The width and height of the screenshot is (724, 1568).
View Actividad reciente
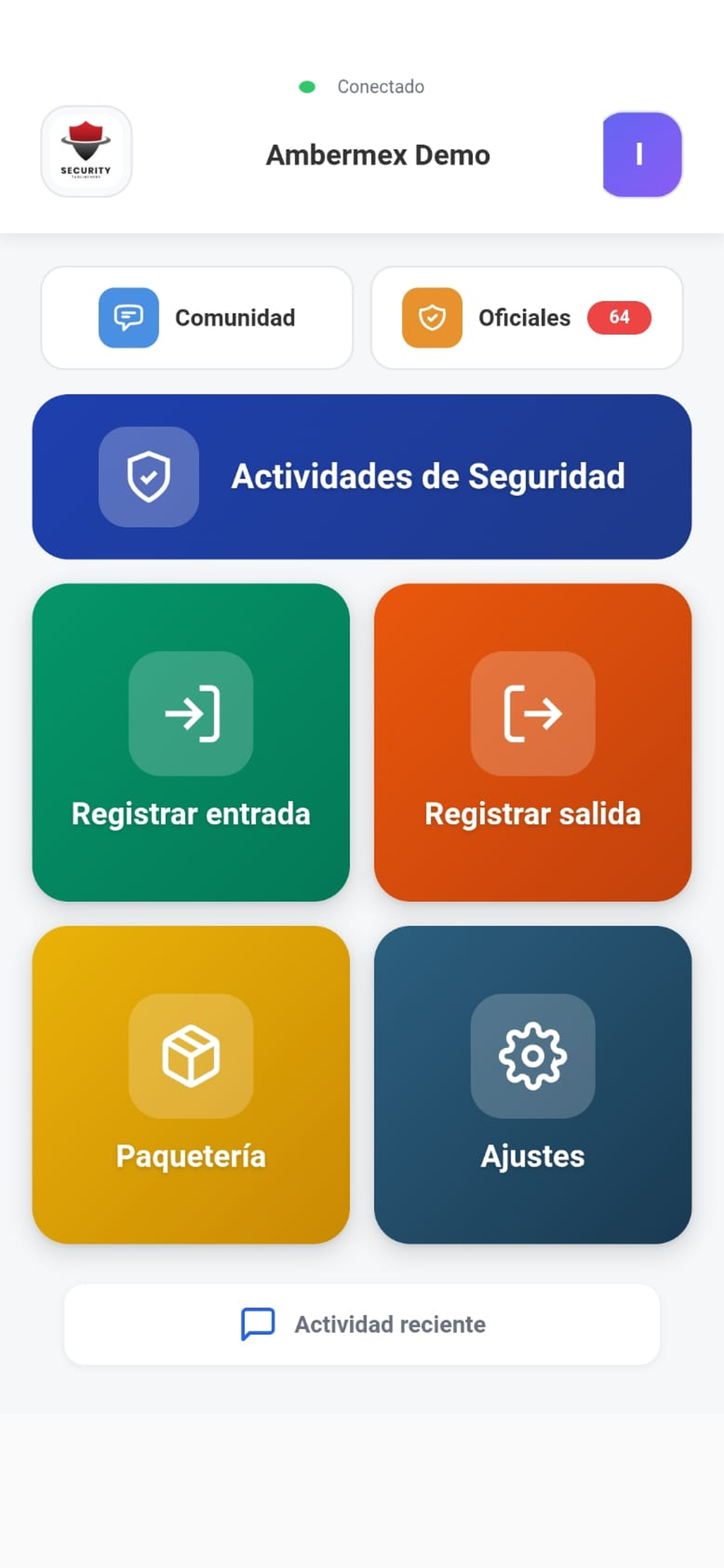pyautogui.click(x=362, y=1325)
